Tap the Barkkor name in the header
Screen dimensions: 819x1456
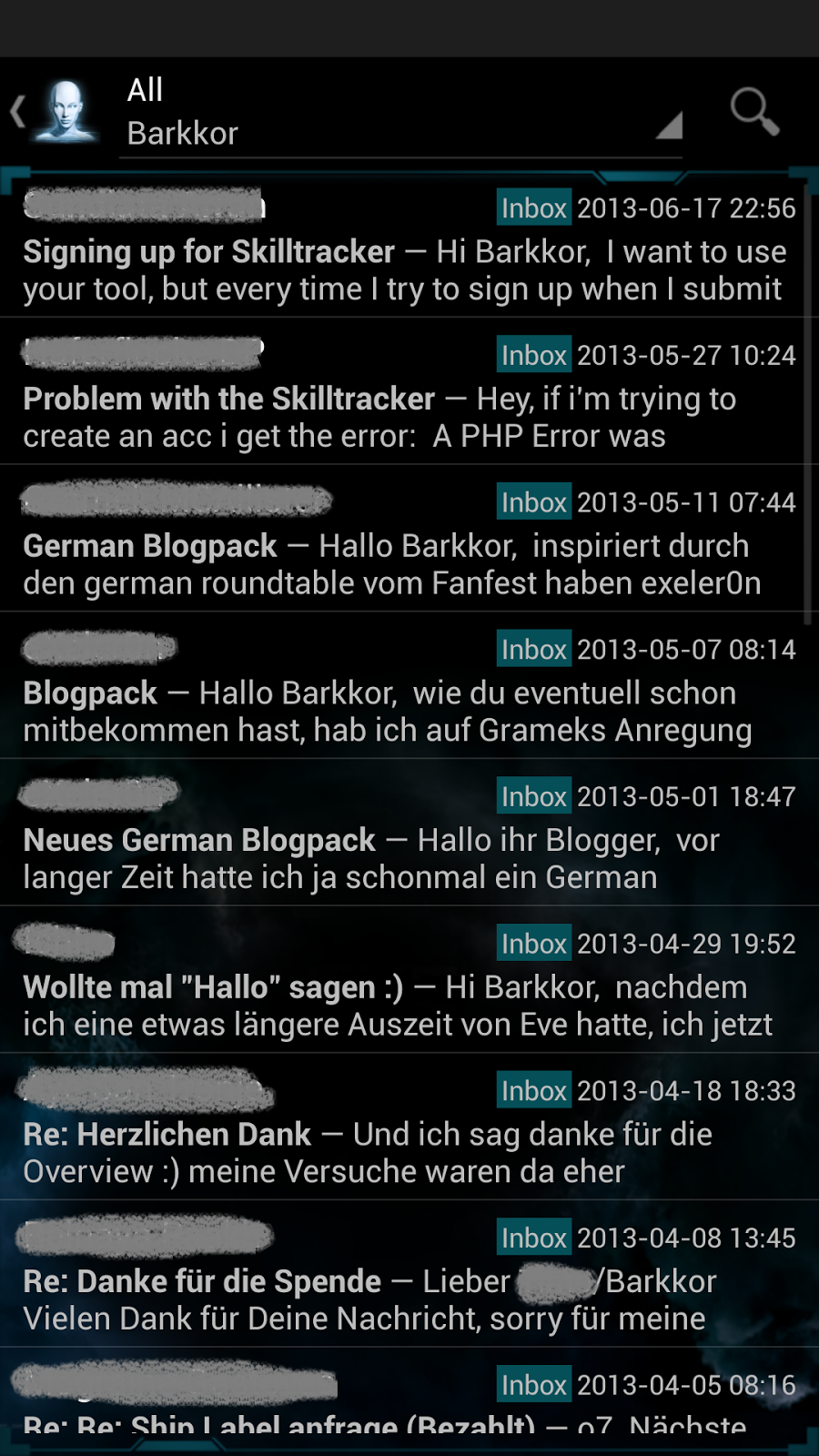coord(181,133)
